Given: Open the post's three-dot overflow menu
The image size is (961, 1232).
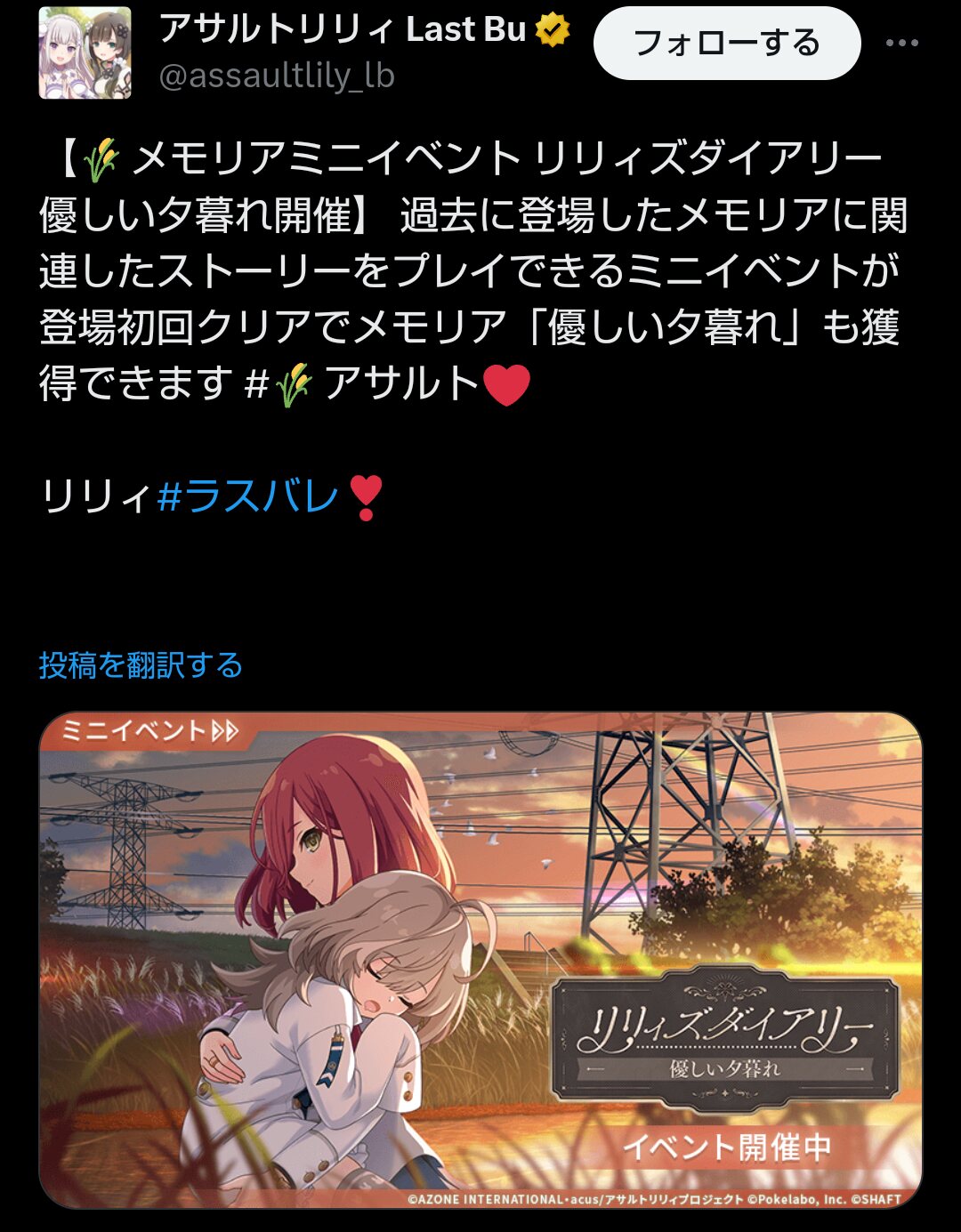Looking at the screenshot, I should click(x=901, y=43).
